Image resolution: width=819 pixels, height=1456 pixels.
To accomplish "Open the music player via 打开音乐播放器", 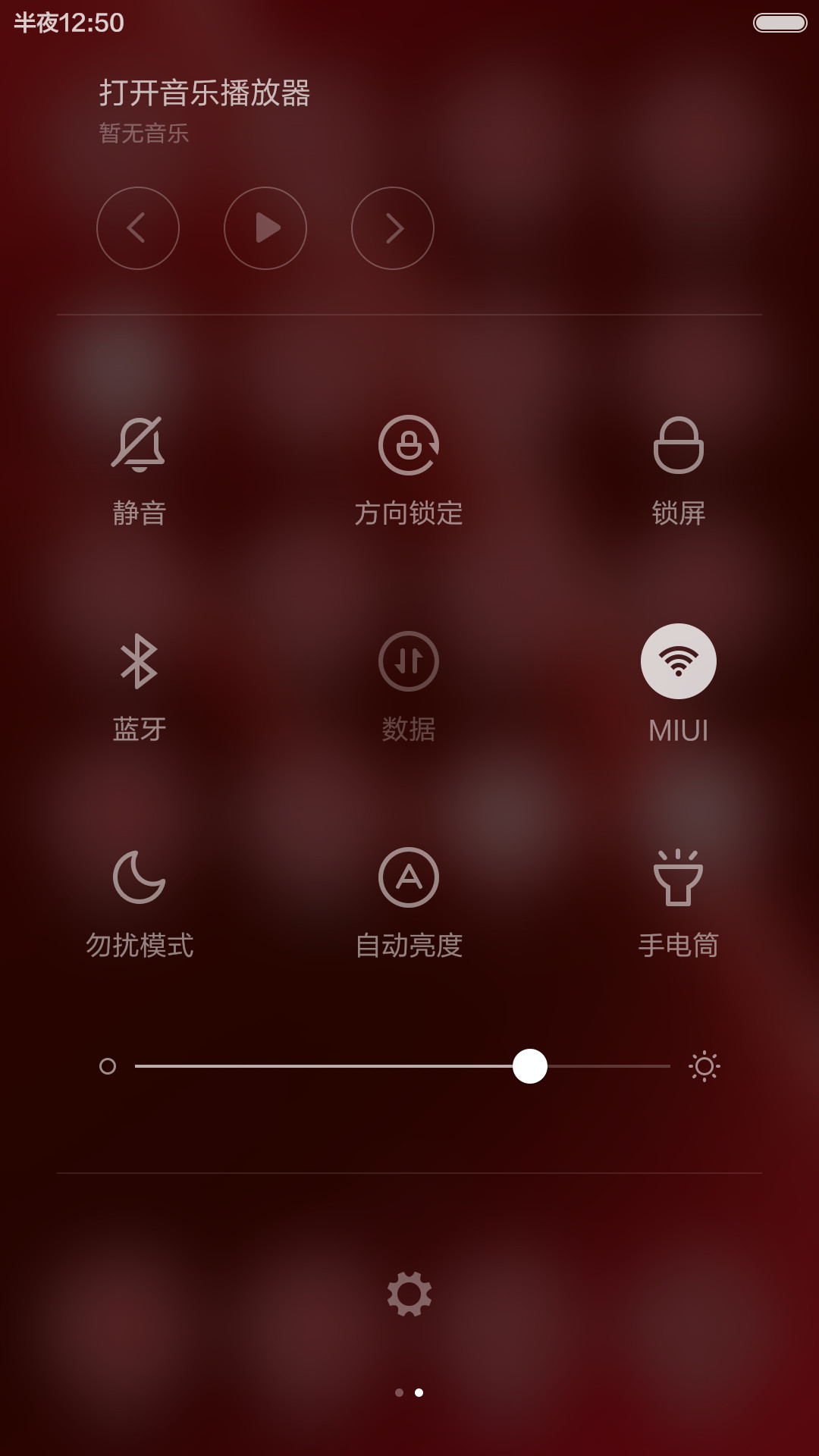I will (205, 93).
